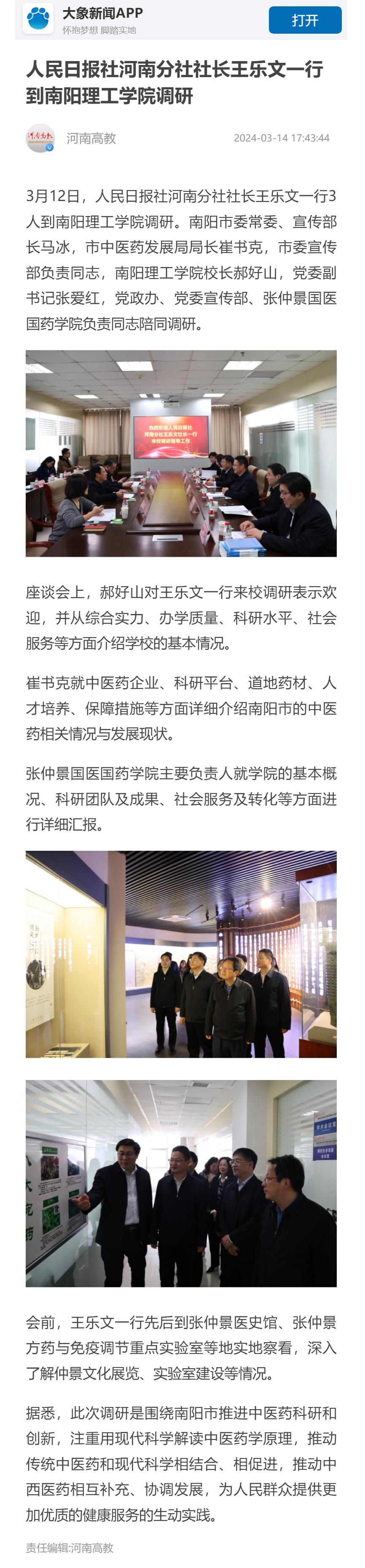Image resolution: width=365 pixels, height=1568 pixels.
Task: Open the 大象新闻APP banner
Action: click(x=102, y=20)
